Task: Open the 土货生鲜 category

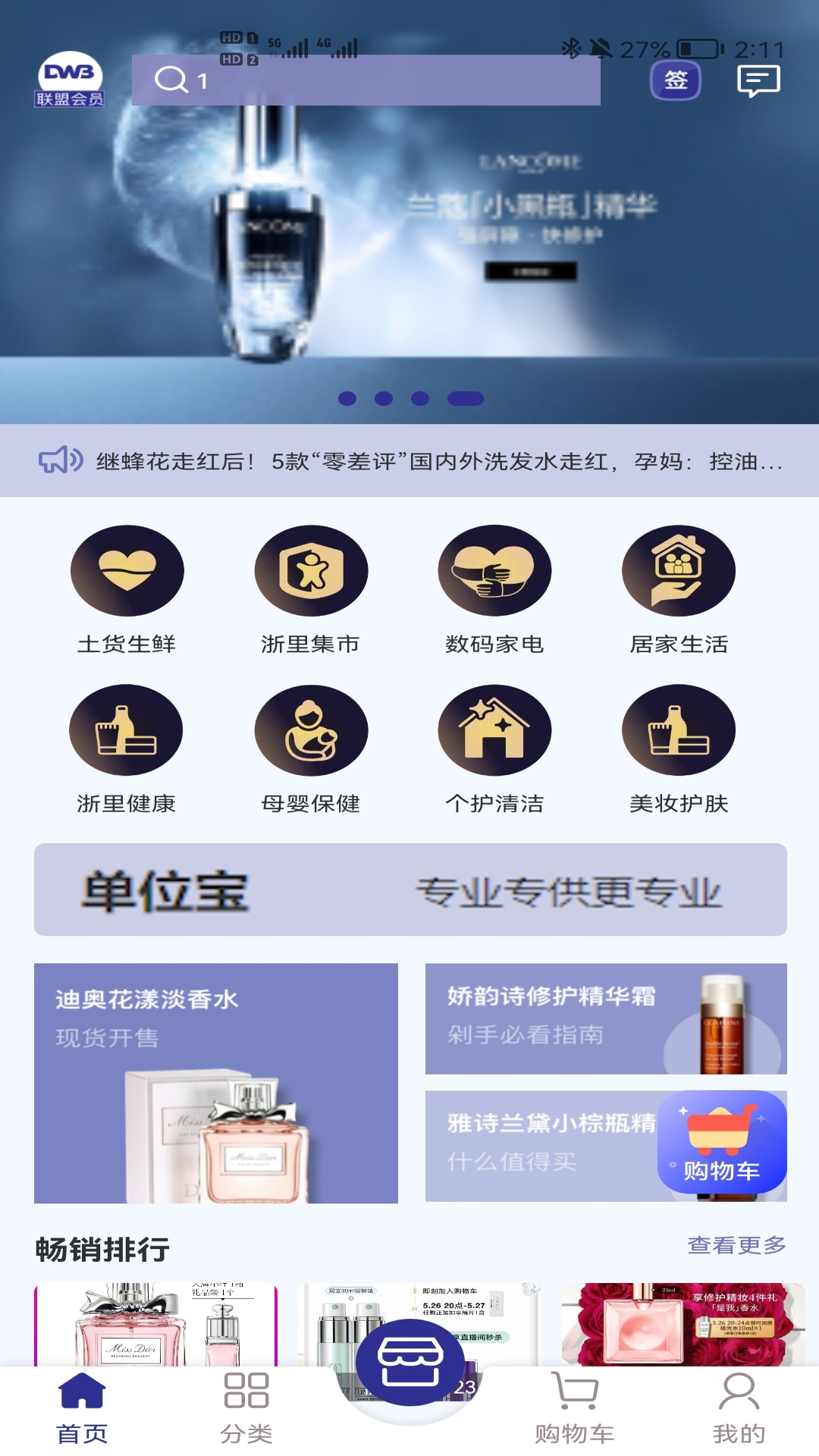Action: click(127, 589)
